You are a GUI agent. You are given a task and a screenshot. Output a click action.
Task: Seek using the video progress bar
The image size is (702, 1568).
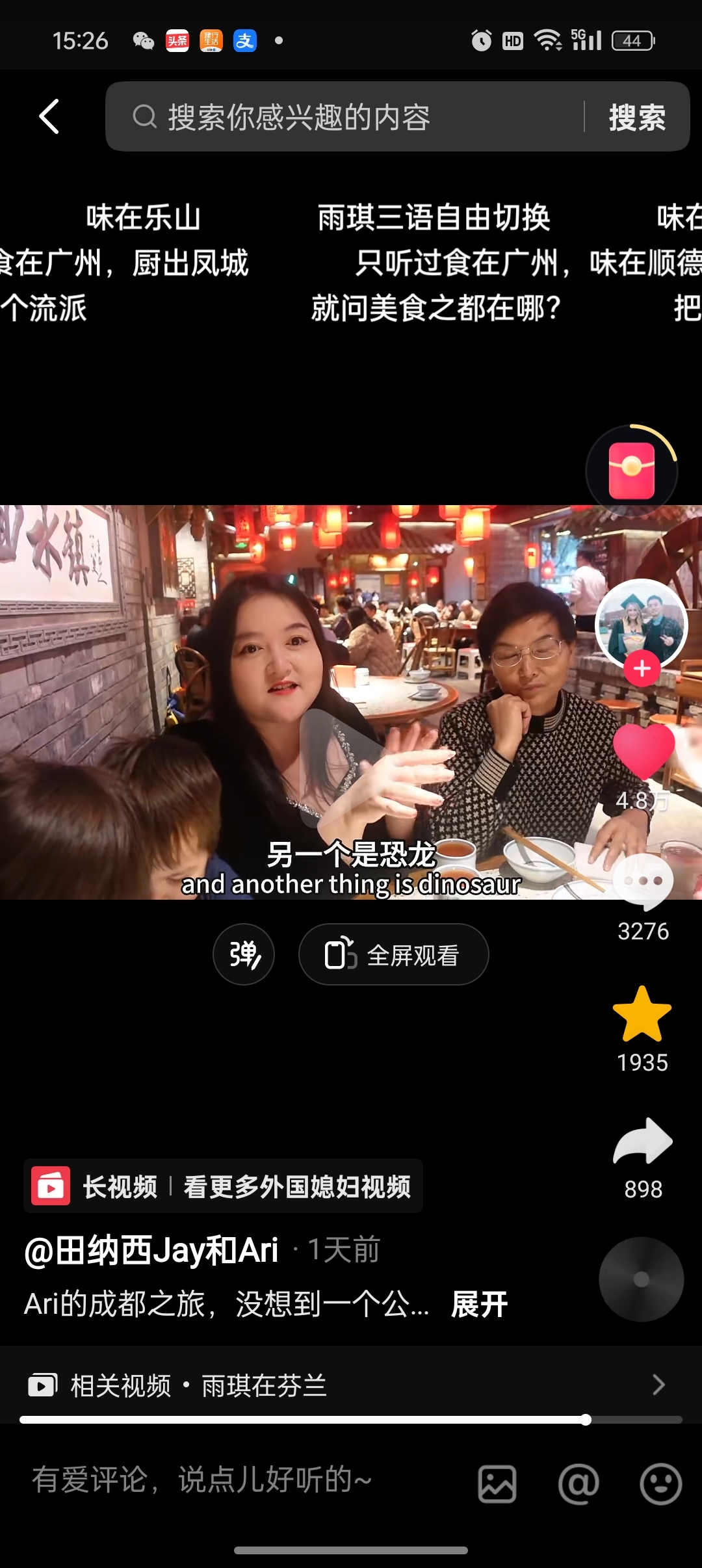coord(351,1420)
